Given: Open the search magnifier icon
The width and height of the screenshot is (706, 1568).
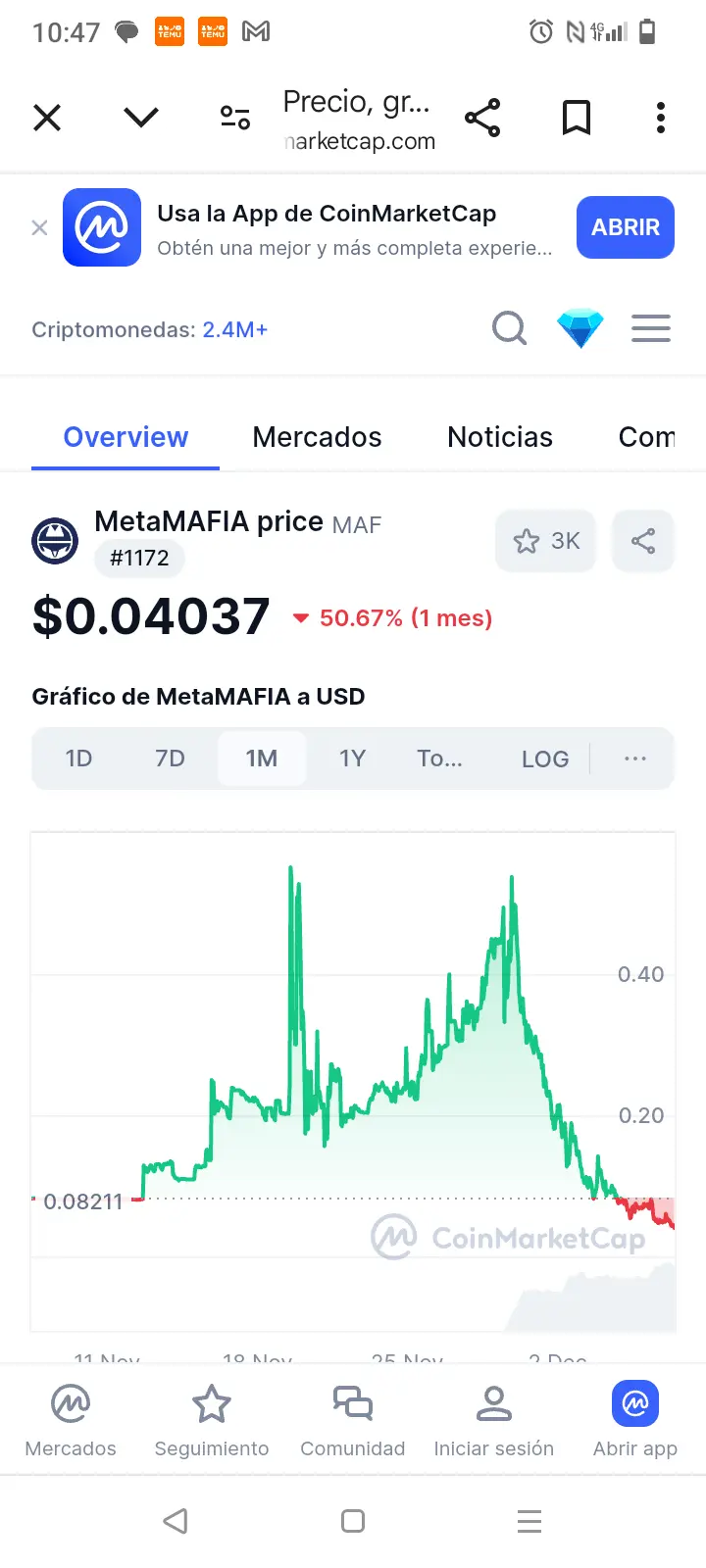Looking at the screenshot, I should point(509,328).
